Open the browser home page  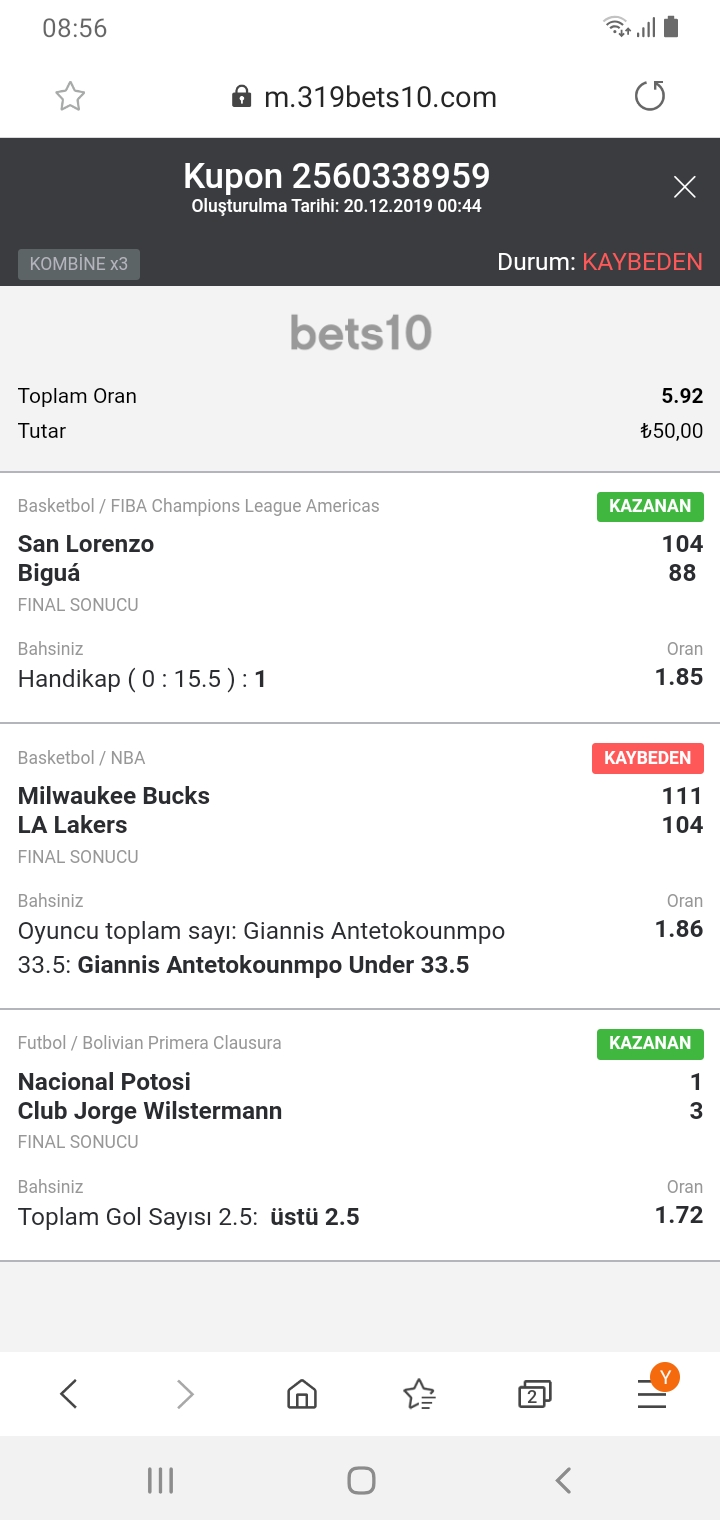click(302, 1394)
